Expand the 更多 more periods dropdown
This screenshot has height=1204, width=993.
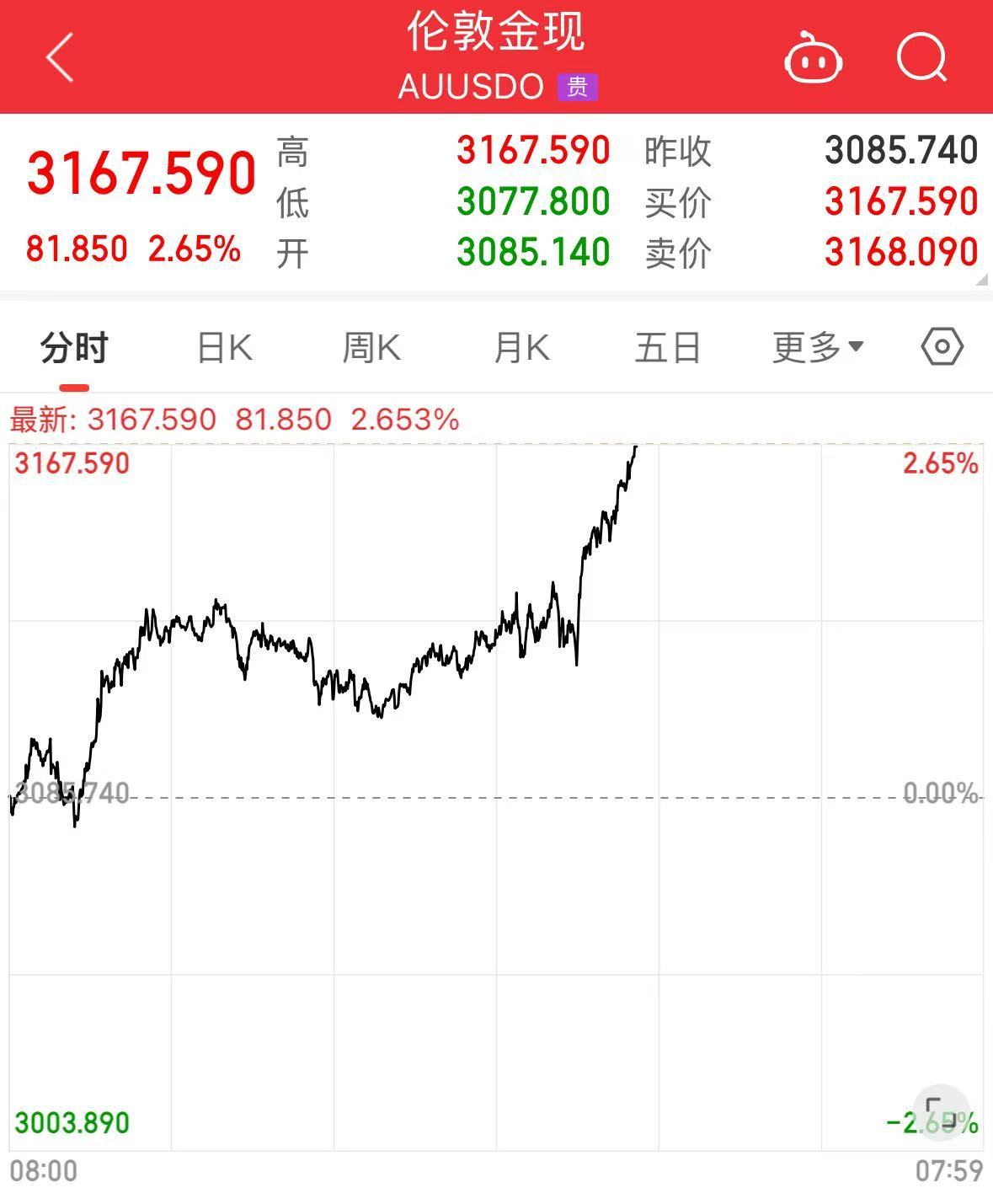[x=817, y=347]
